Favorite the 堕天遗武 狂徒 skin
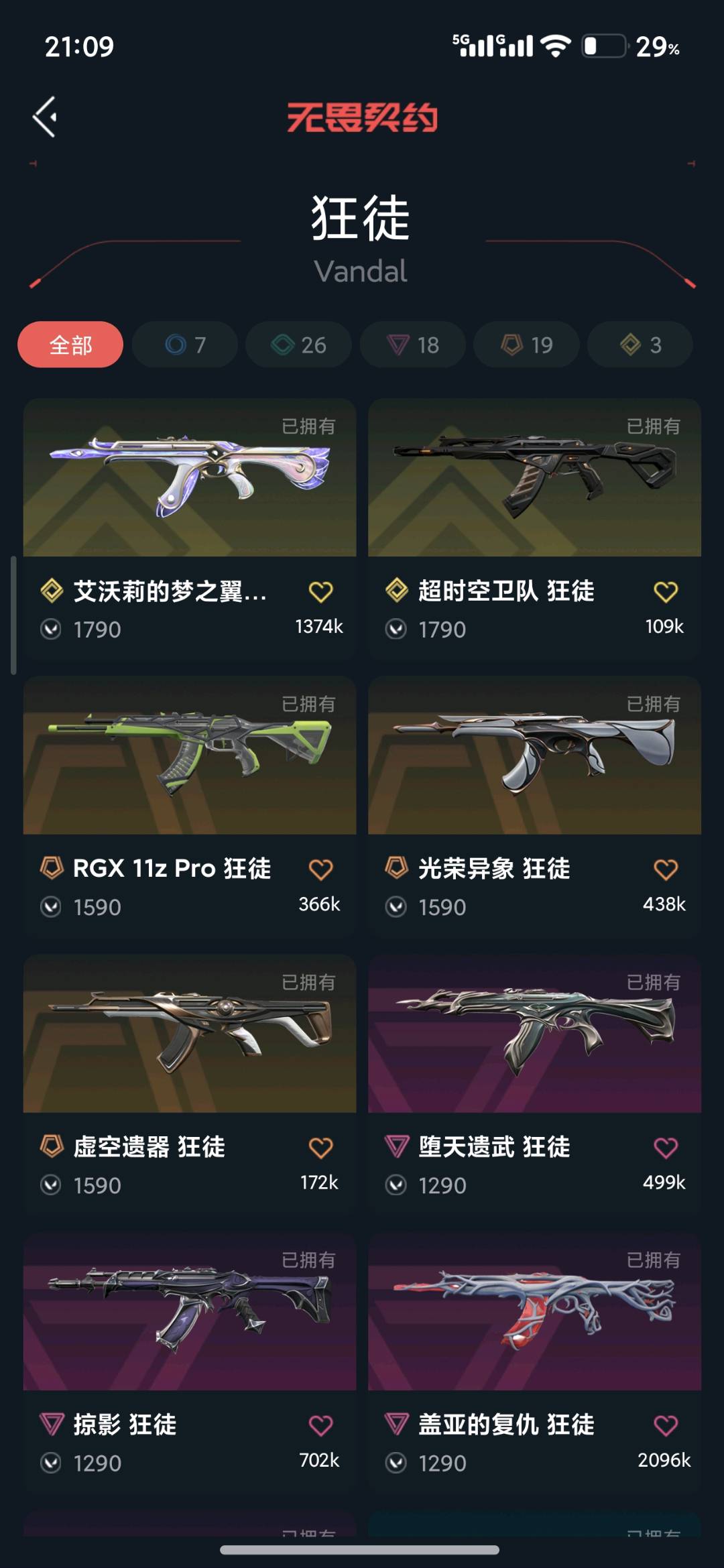The width and height of the screenshot is (724, 1568). [666, 1148]
